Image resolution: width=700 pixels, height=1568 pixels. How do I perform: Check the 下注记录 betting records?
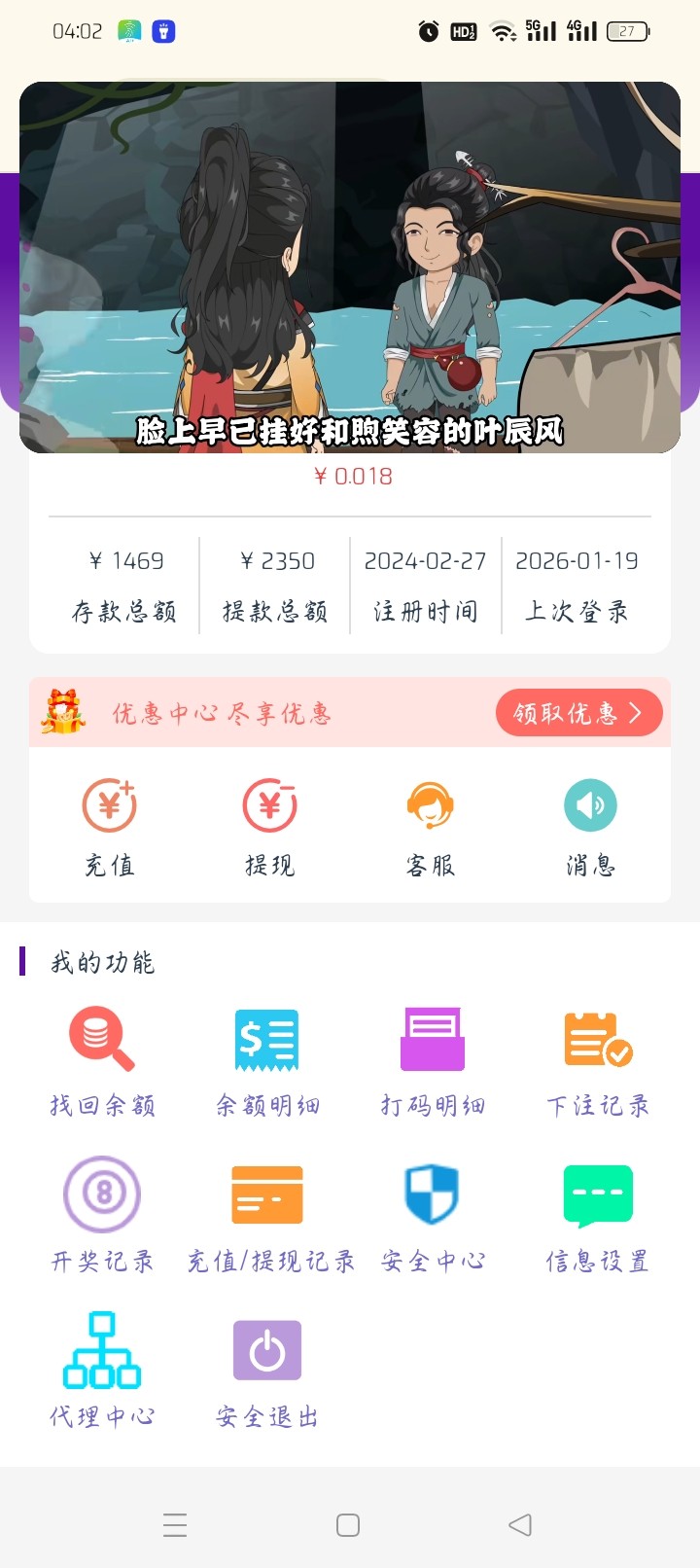point(598,1060)
